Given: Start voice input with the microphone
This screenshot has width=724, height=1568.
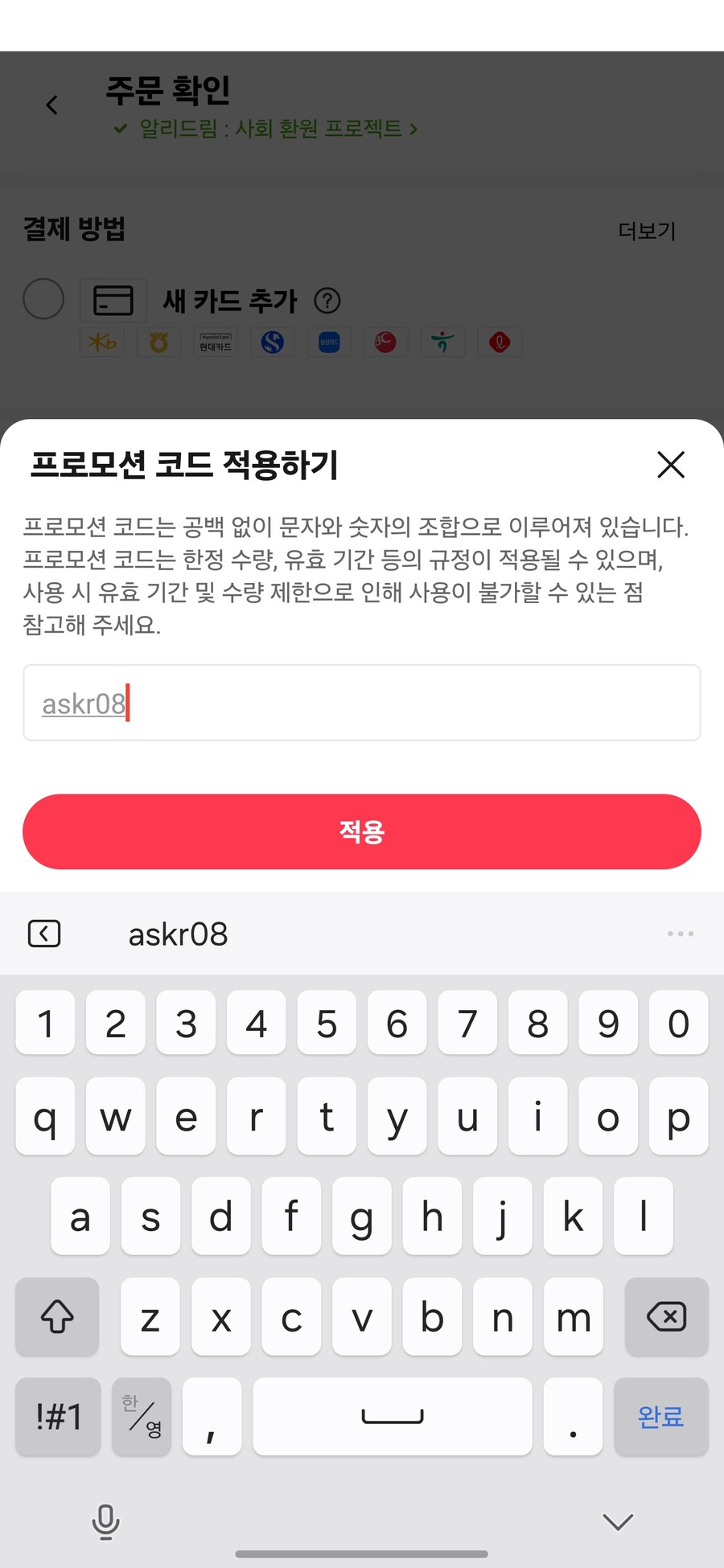Looking at the screenshot, I should (x=105, y=1521).
